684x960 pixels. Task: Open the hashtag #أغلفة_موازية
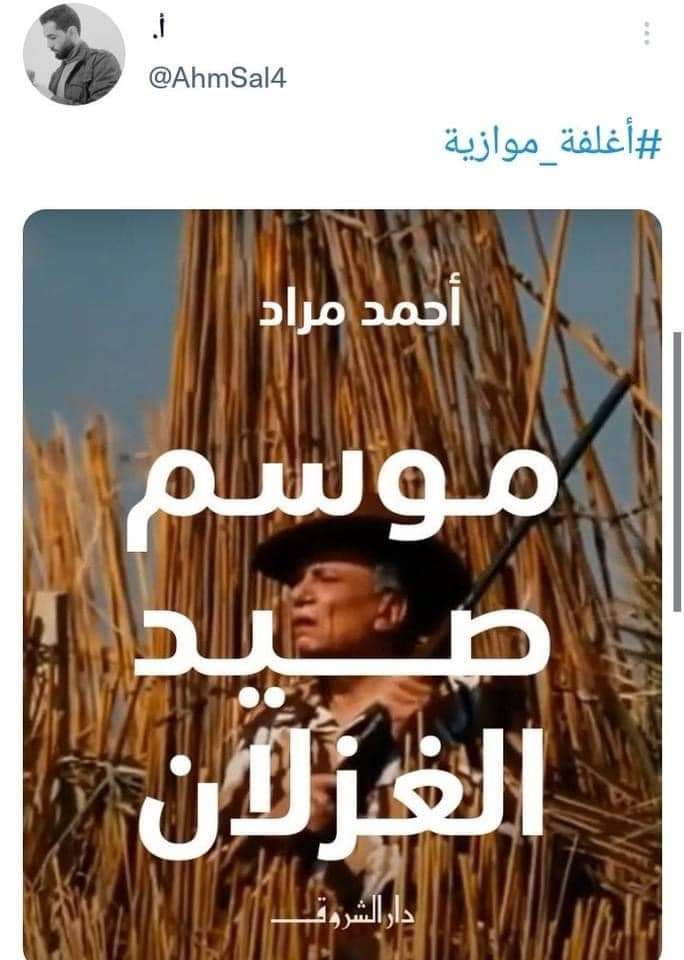(552, 144)
